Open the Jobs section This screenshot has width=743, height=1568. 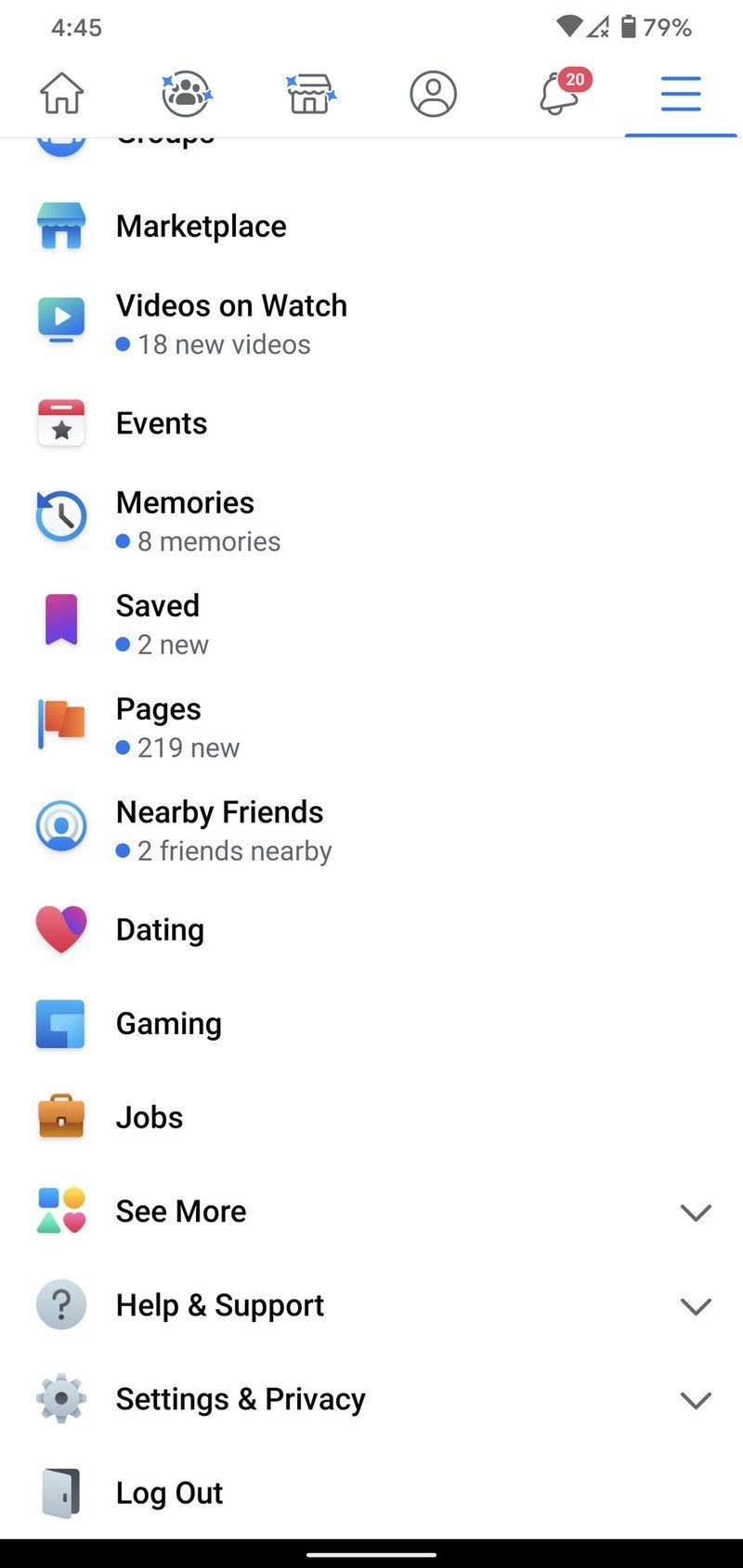pos(149,1118)
